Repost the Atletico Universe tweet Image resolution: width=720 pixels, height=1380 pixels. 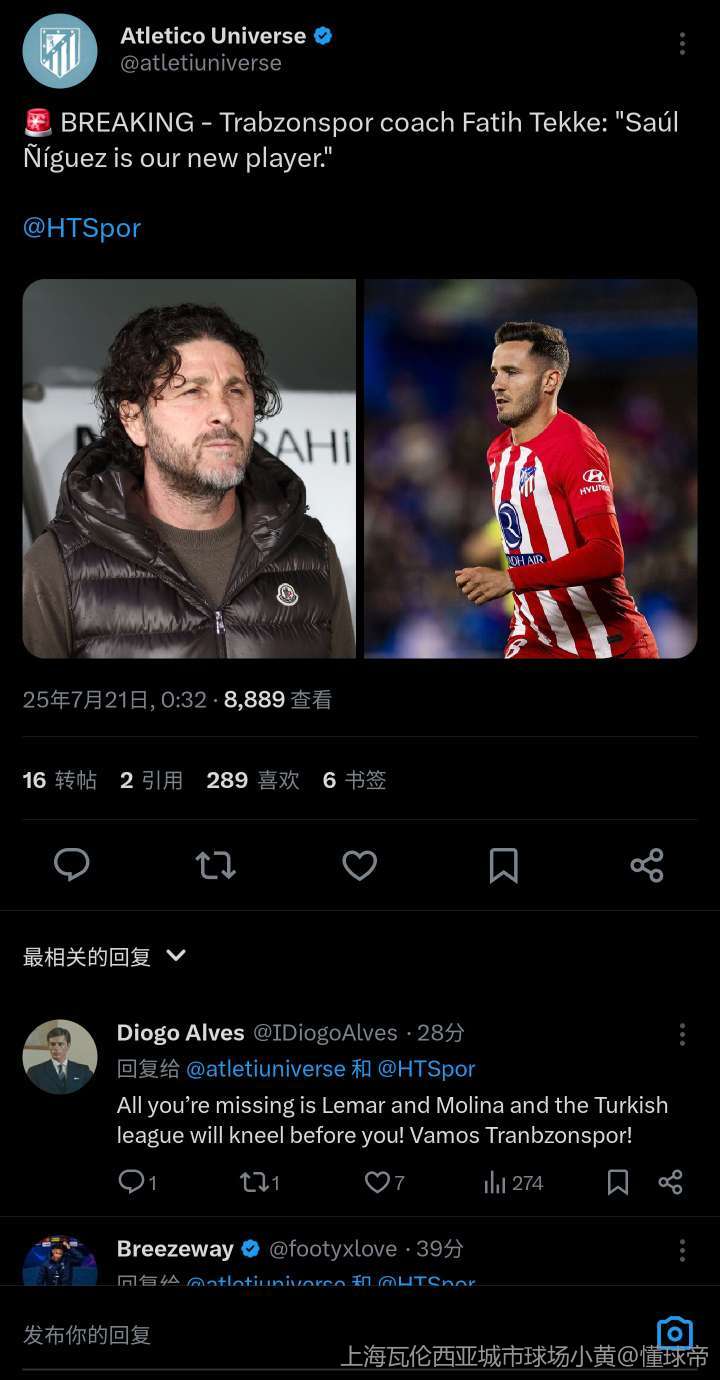point(215,865)
